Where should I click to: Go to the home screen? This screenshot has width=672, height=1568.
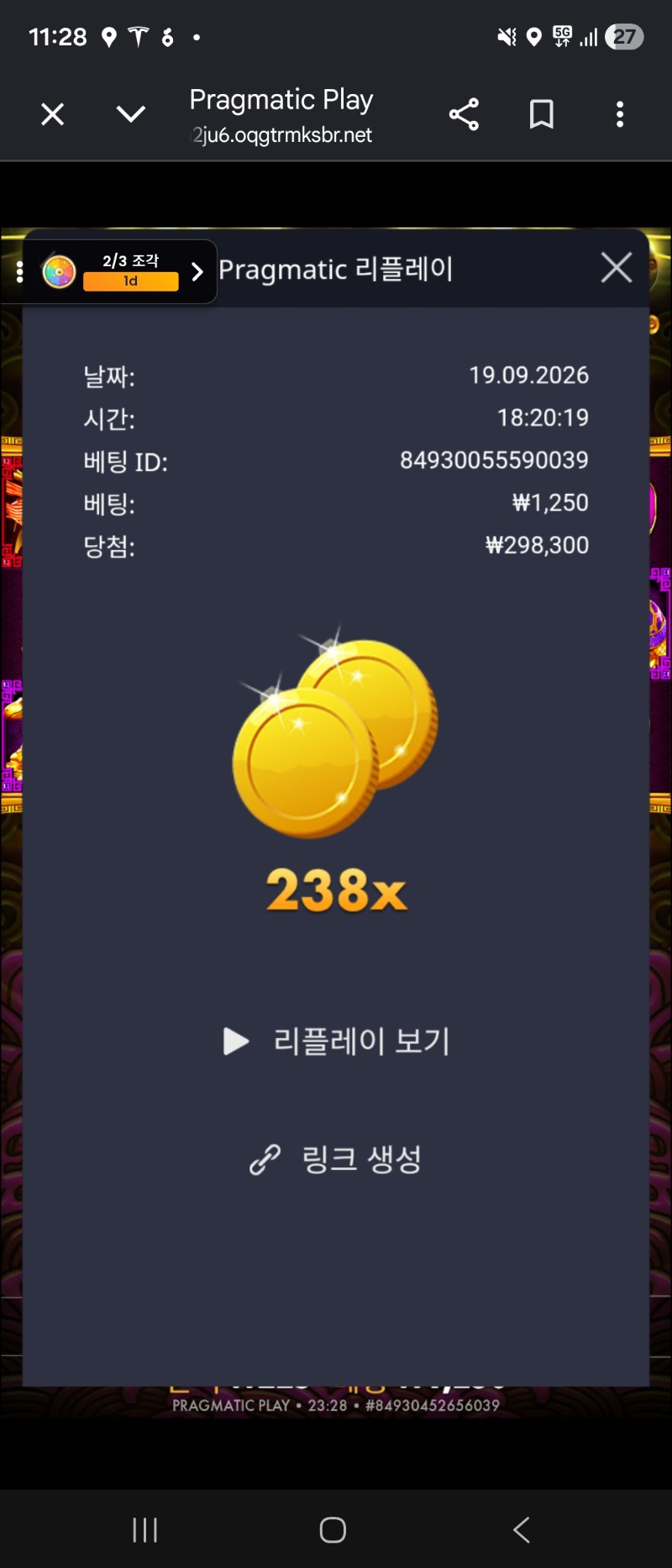pos(333,1529)
